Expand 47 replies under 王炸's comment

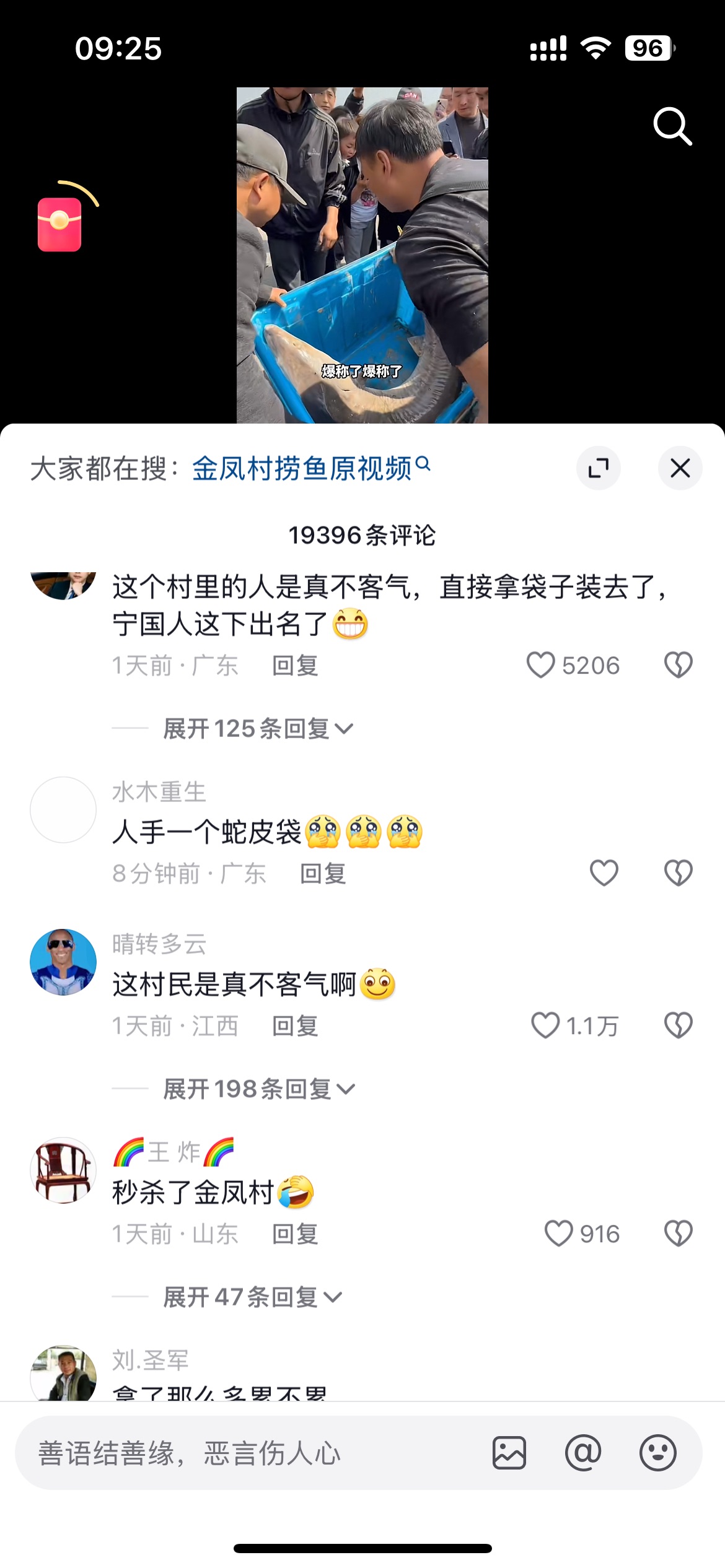coord(252,1297)
